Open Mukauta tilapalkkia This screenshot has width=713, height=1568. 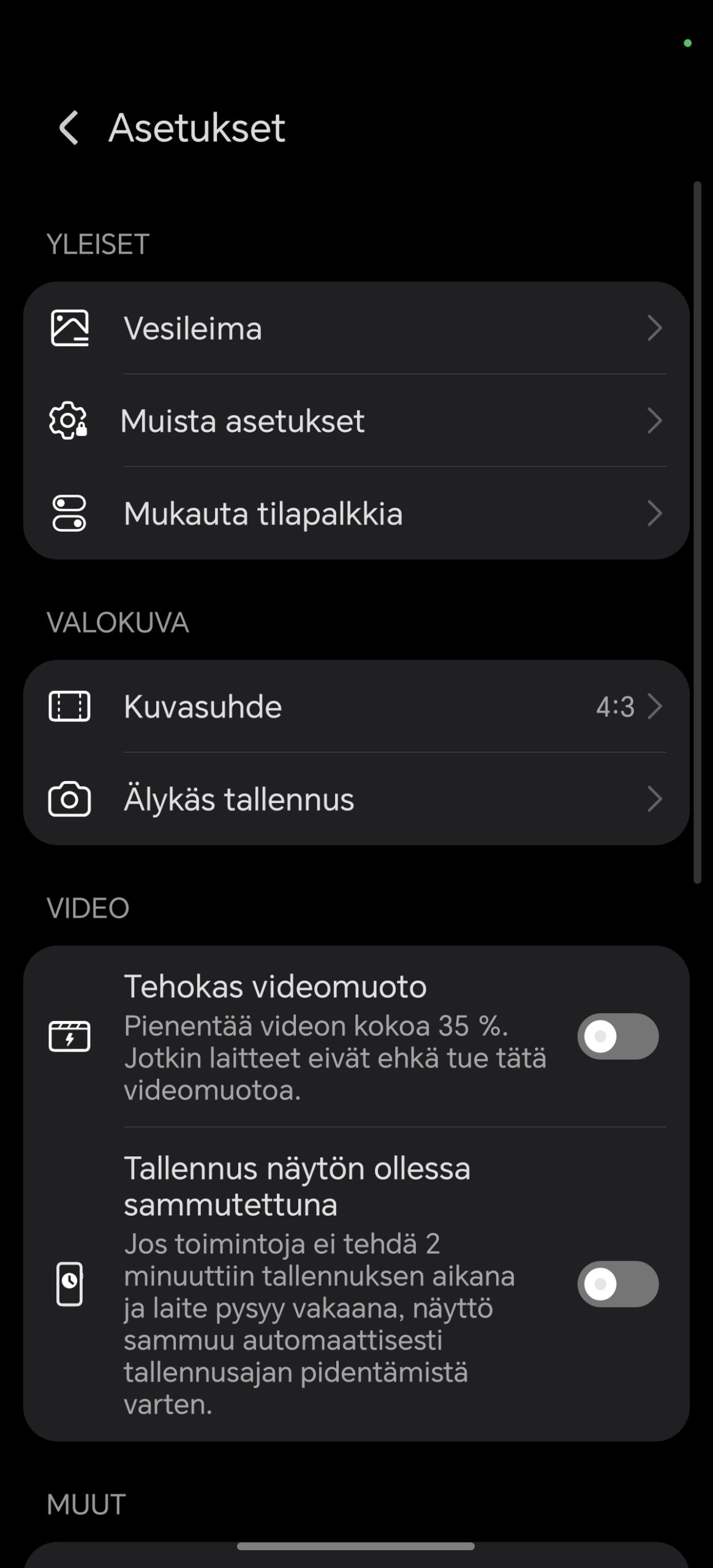tap(355, 513)
